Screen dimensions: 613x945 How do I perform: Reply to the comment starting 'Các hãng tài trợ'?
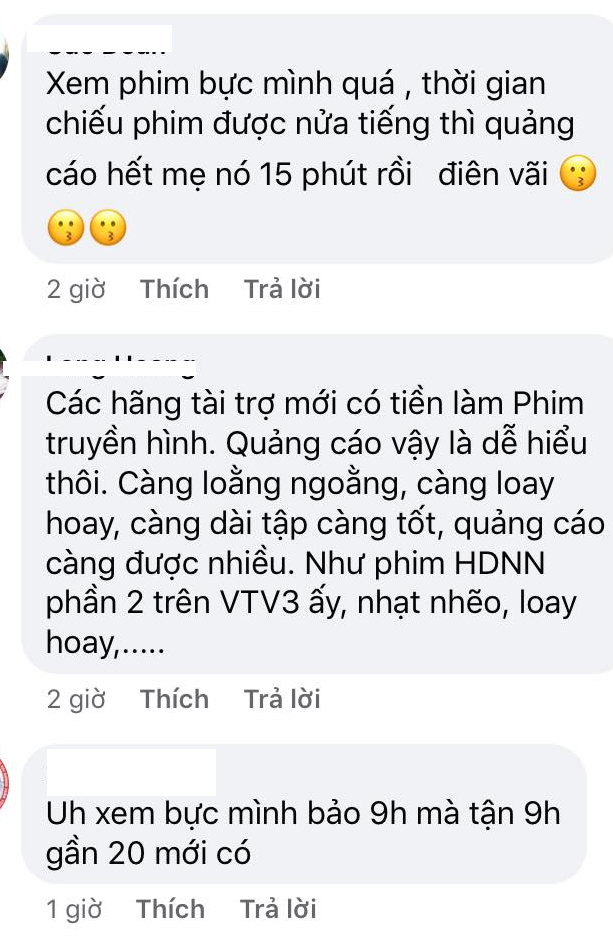pos(282,699)
